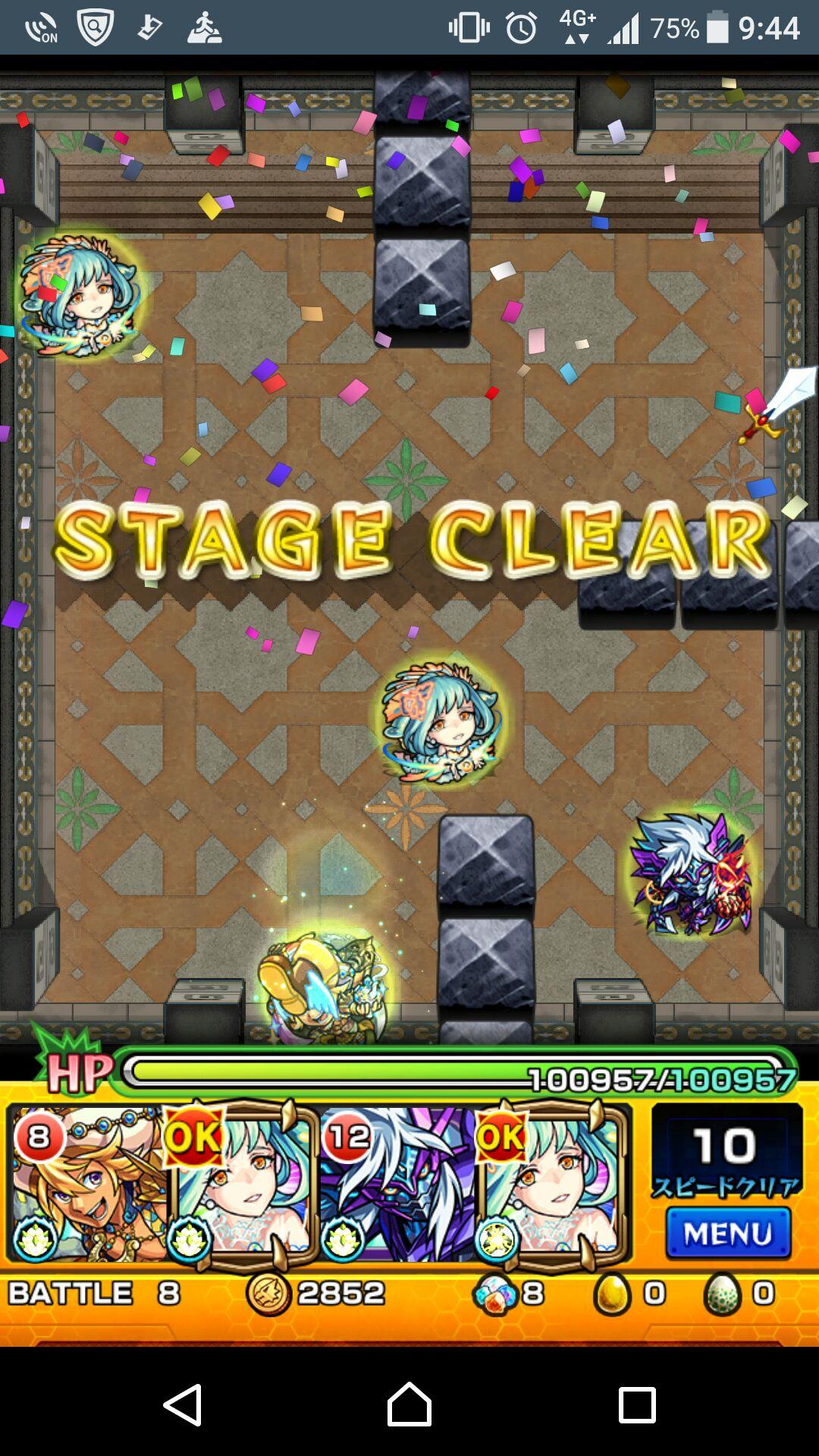Image resolution: width=819 pixels, height=1456 pixels.
Task: Tap the blonde character portrait with 8
Action: click(x=87, y=1183)
